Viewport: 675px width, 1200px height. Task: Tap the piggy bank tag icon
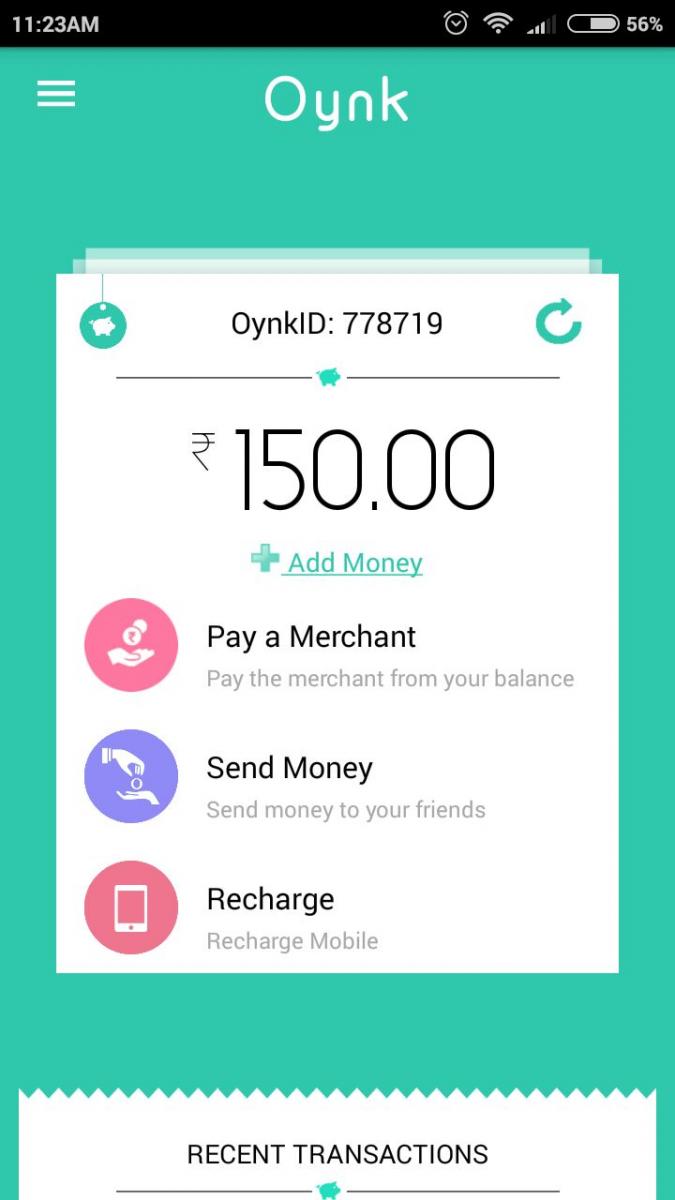tap(103, 325)
